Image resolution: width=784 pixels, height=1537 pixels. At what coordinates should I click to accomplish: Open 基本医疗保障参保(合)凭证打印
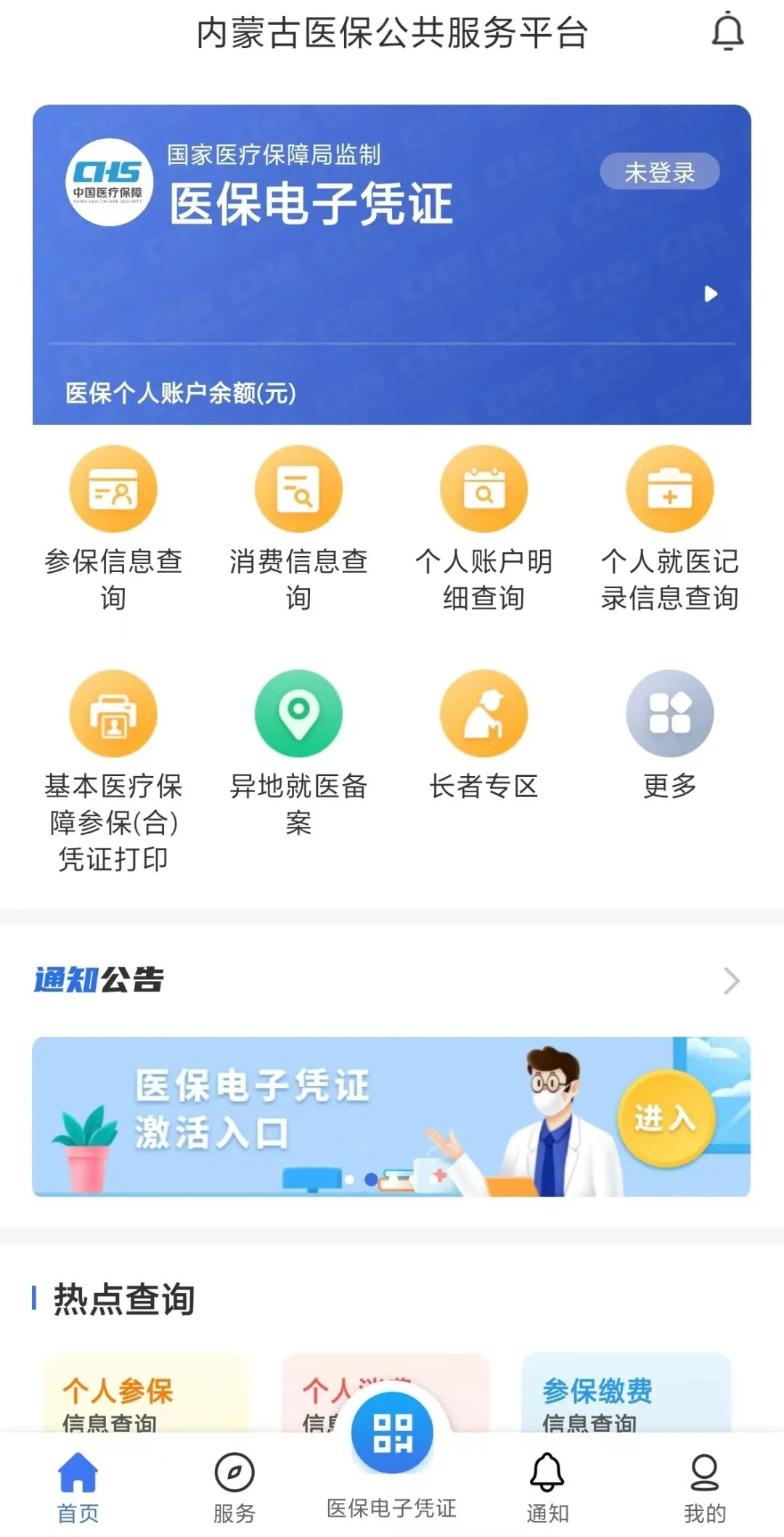(x=113, y=772)
